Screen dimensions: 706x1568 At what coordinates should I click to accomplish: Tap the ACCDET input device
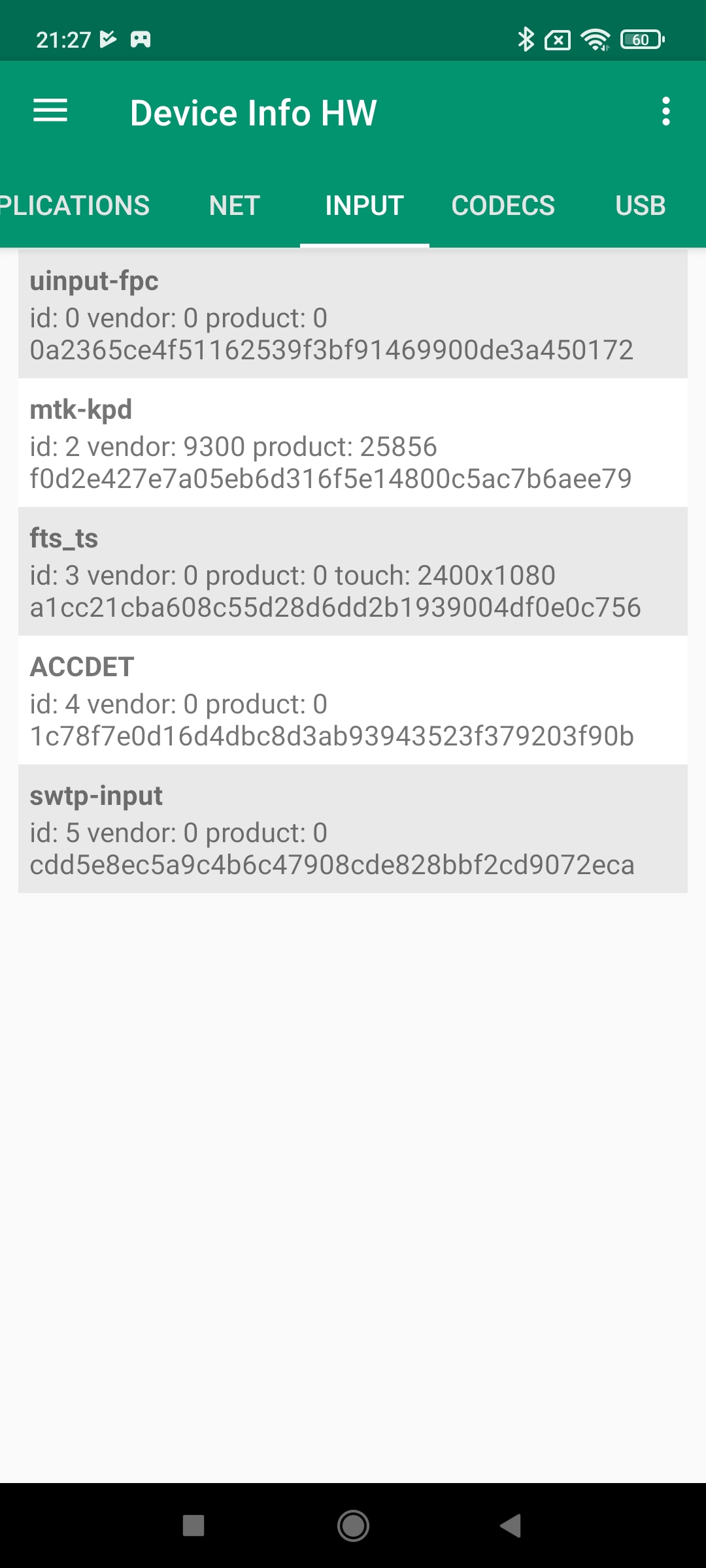(353, 701)
